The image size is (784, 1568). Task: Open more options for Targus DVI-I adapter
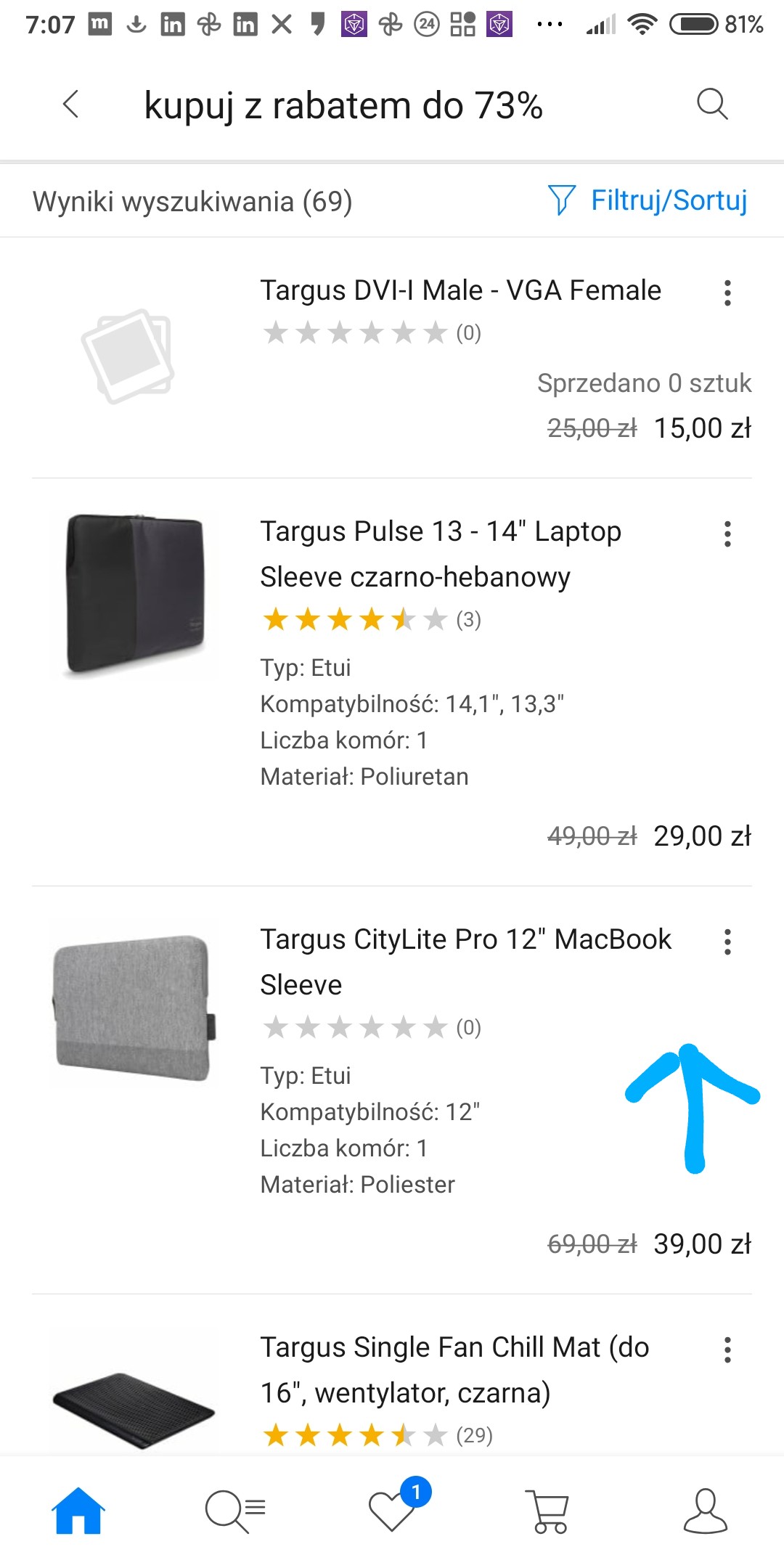point(727,293)
